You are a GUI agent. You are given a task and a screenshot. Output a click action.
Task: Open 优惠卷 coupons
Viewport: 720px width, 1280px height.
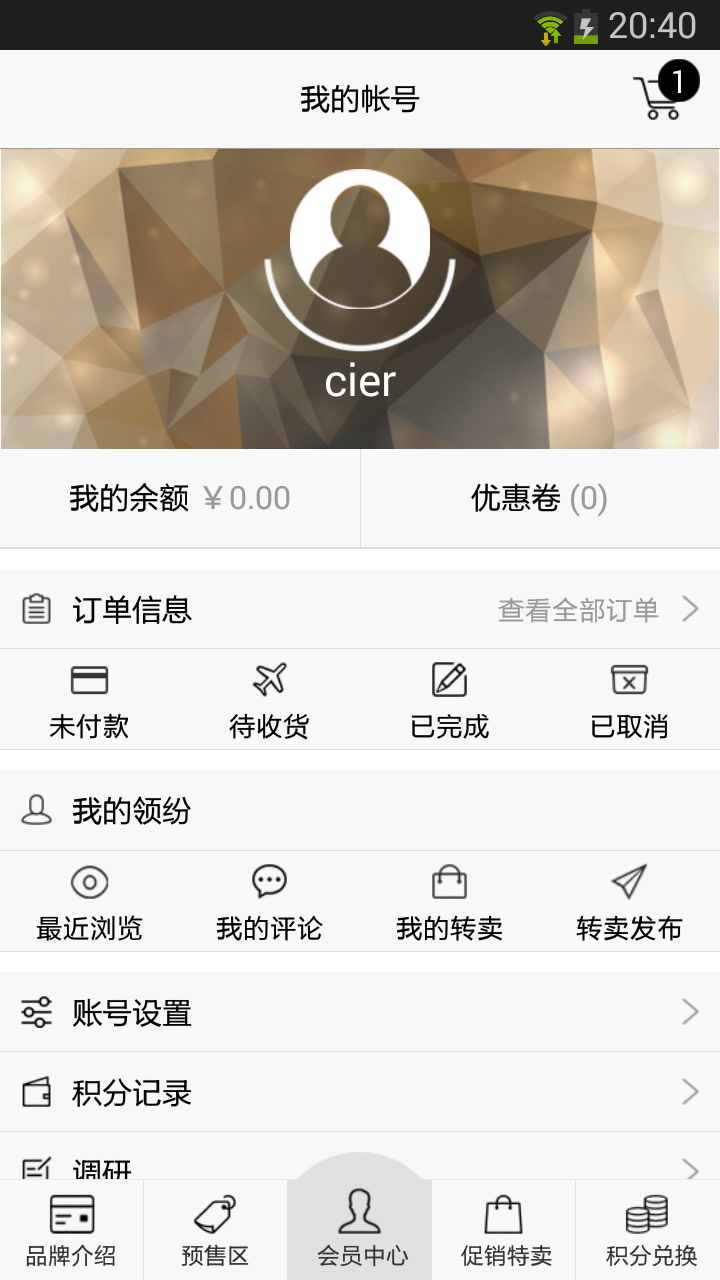click(540, 498)
